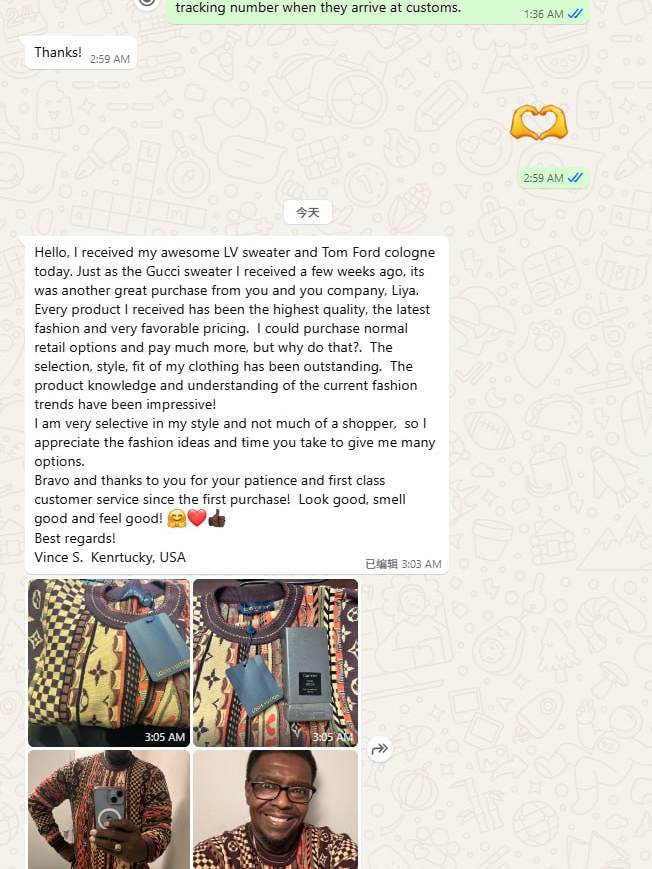The image size is (652, 869).
Task: Forward the photo album using the arrow icon
Action: tap(379, 749)
